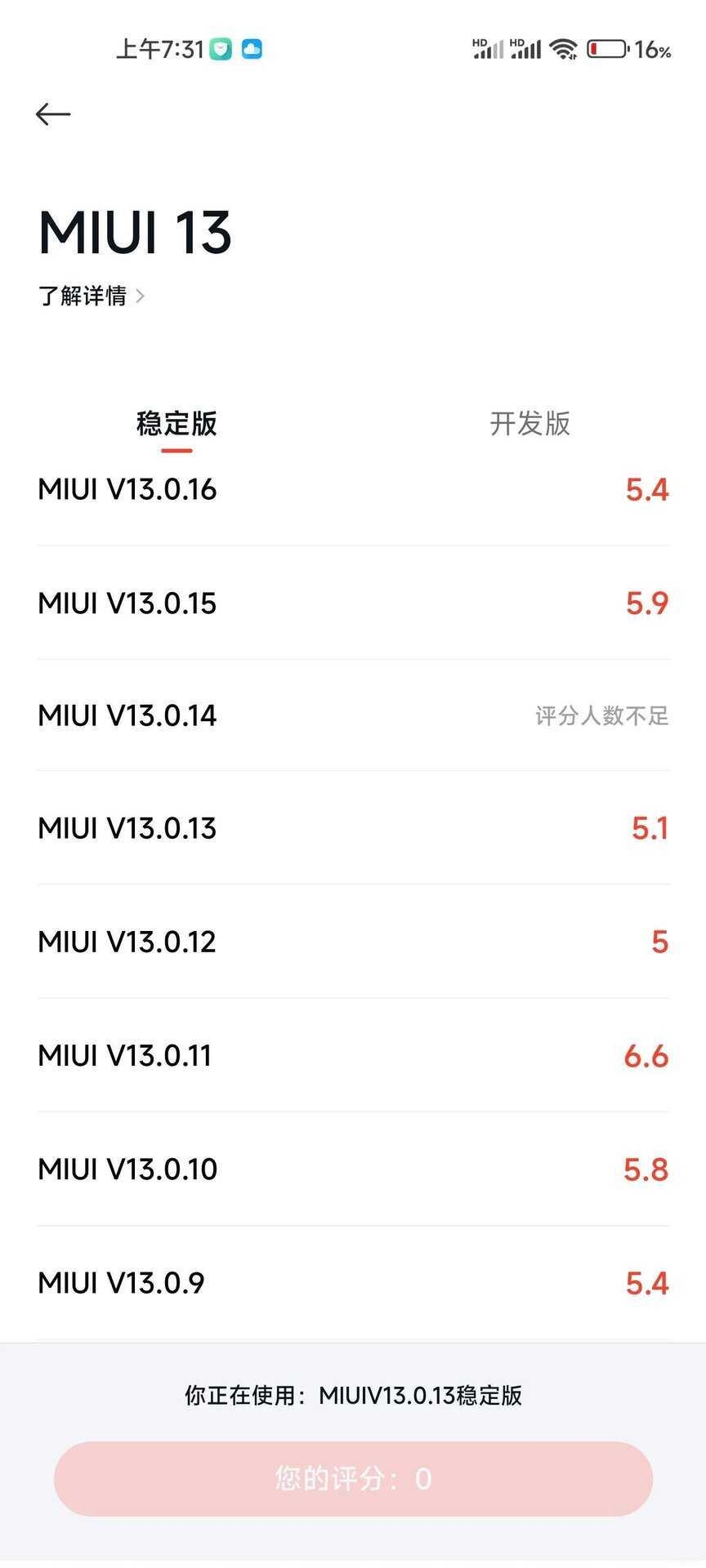Screen dimensions: 706x1568
Task: Open MIUI V13.0.15 rating row
Action: [353, 603]
